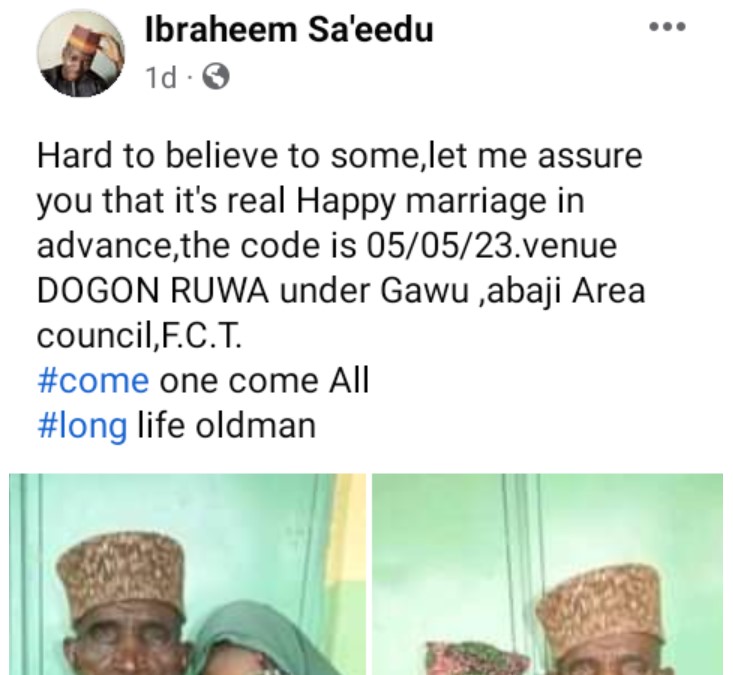Open the left photo of the post

coord(187,575)
